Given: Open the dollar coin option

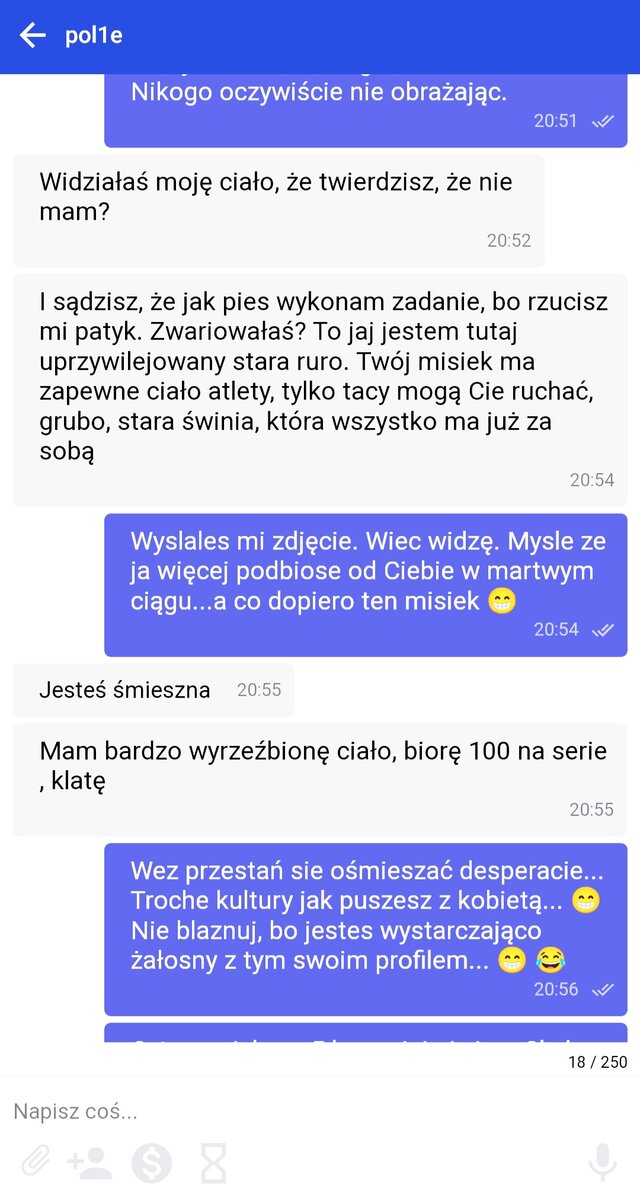Looking at the screenshot, I should point(152,1163).
